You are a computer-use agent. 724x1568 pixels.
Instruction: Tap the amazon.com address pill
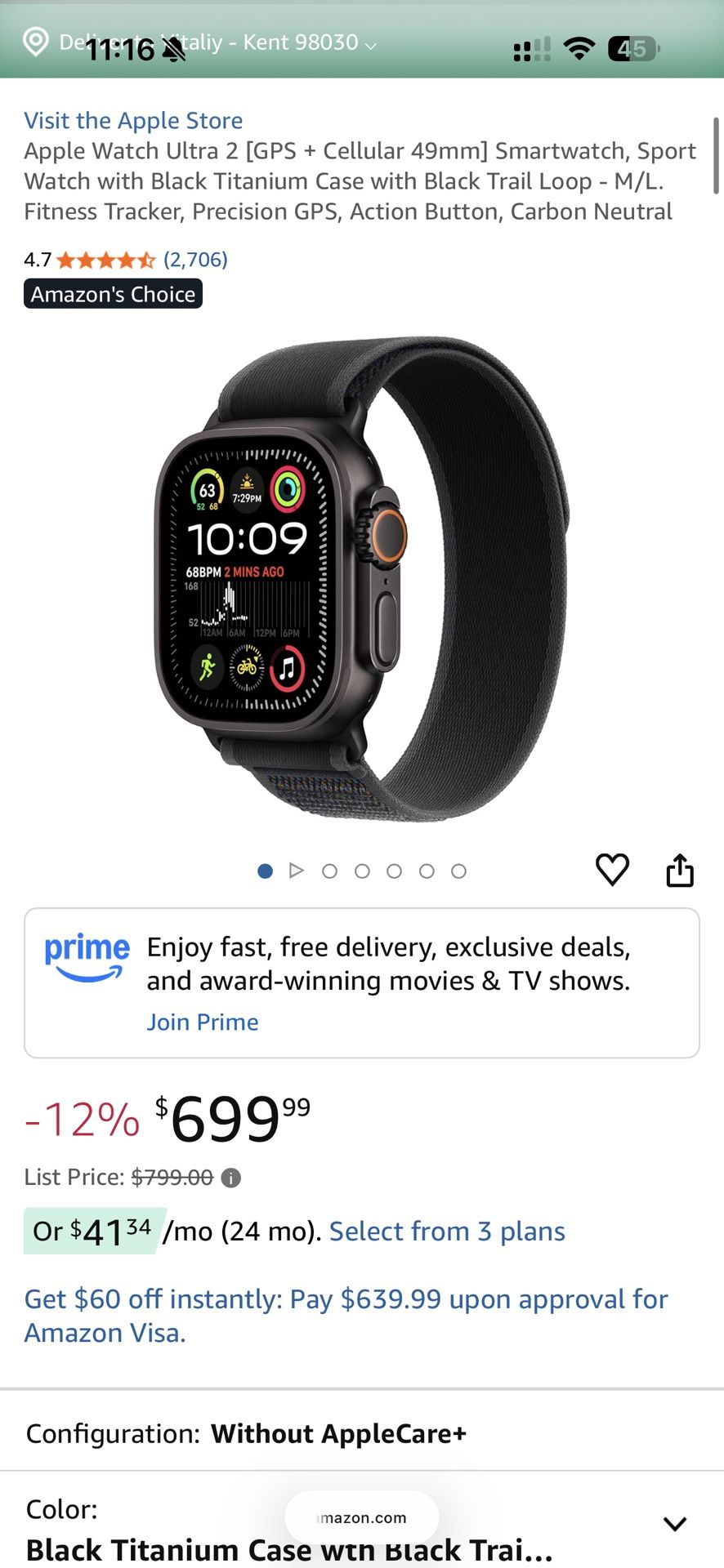click(360, 1517)
